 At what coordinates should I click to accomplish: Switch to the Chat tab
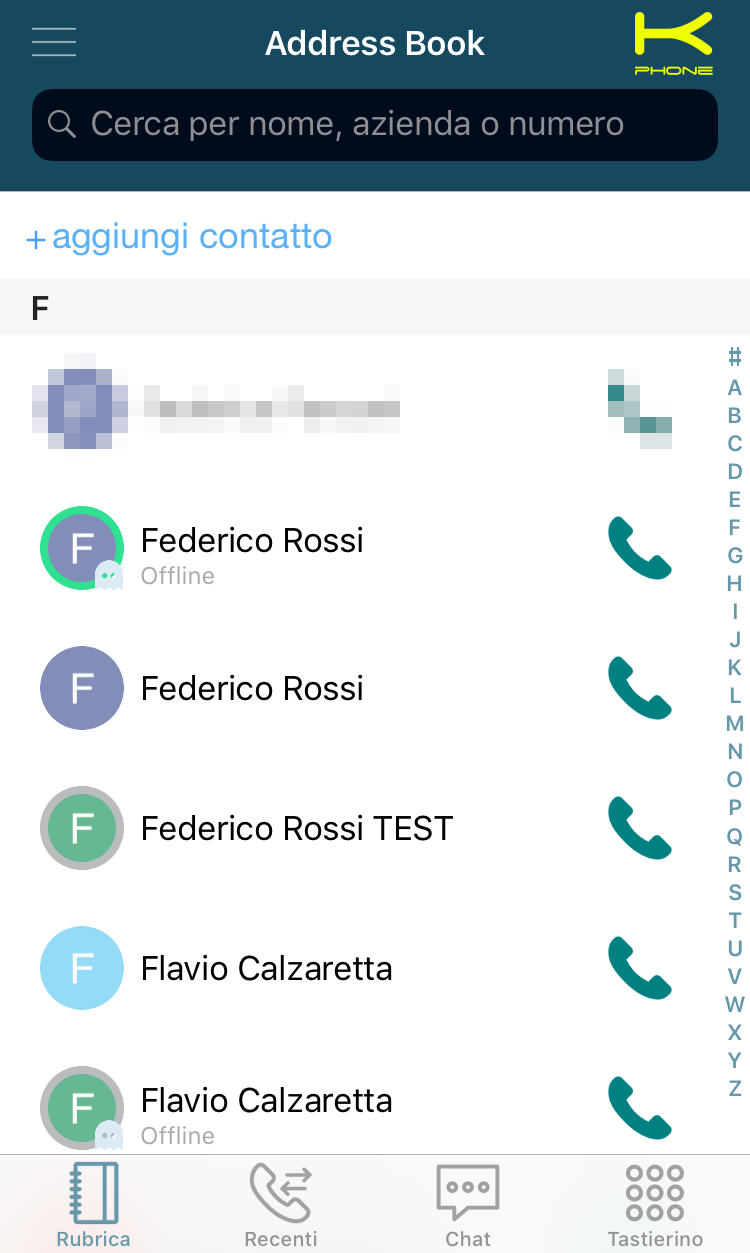[468, 1204]
